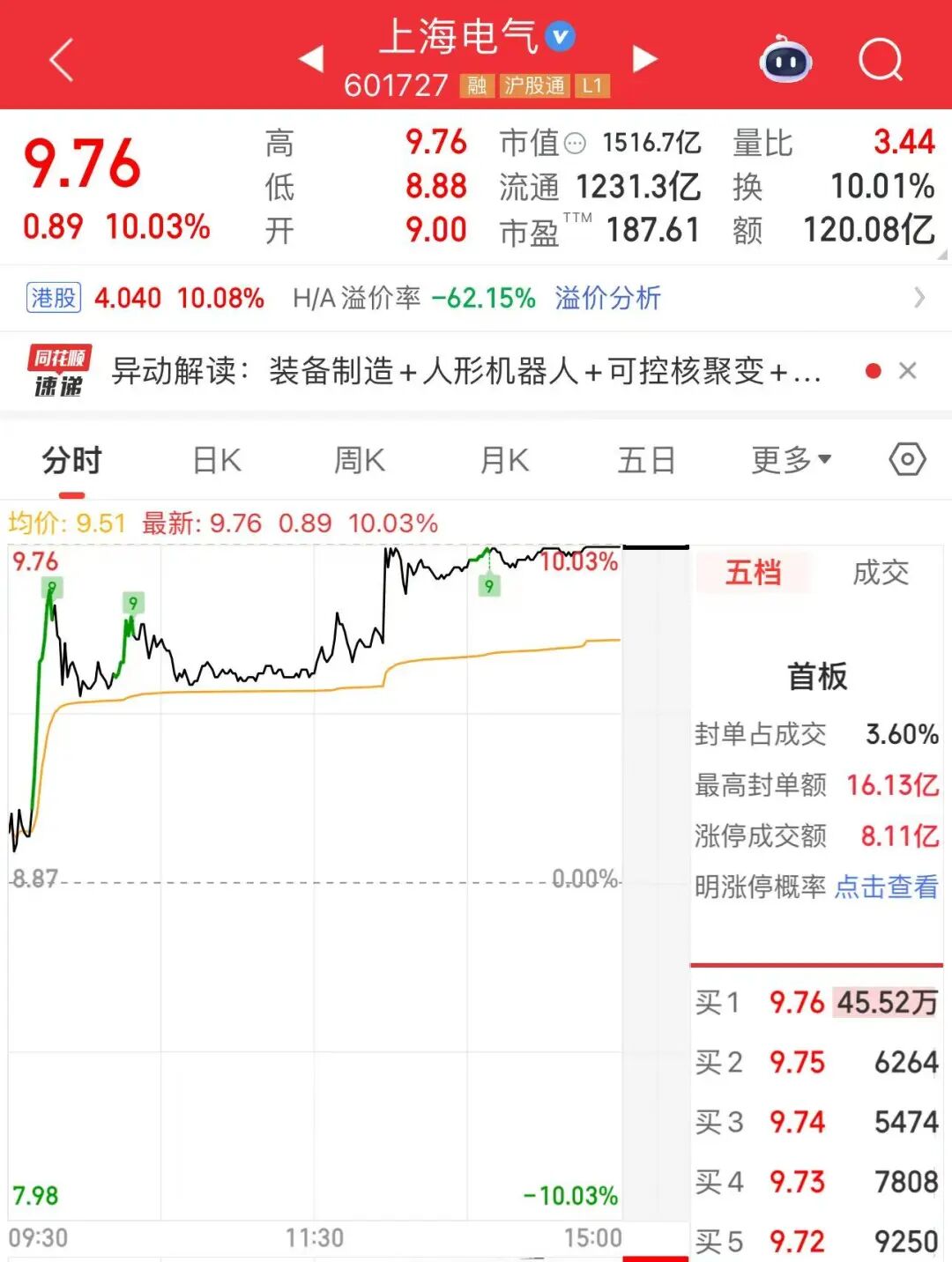Go back using the top-left arrow
The image size is (952, 1262).
pos(62,60)
